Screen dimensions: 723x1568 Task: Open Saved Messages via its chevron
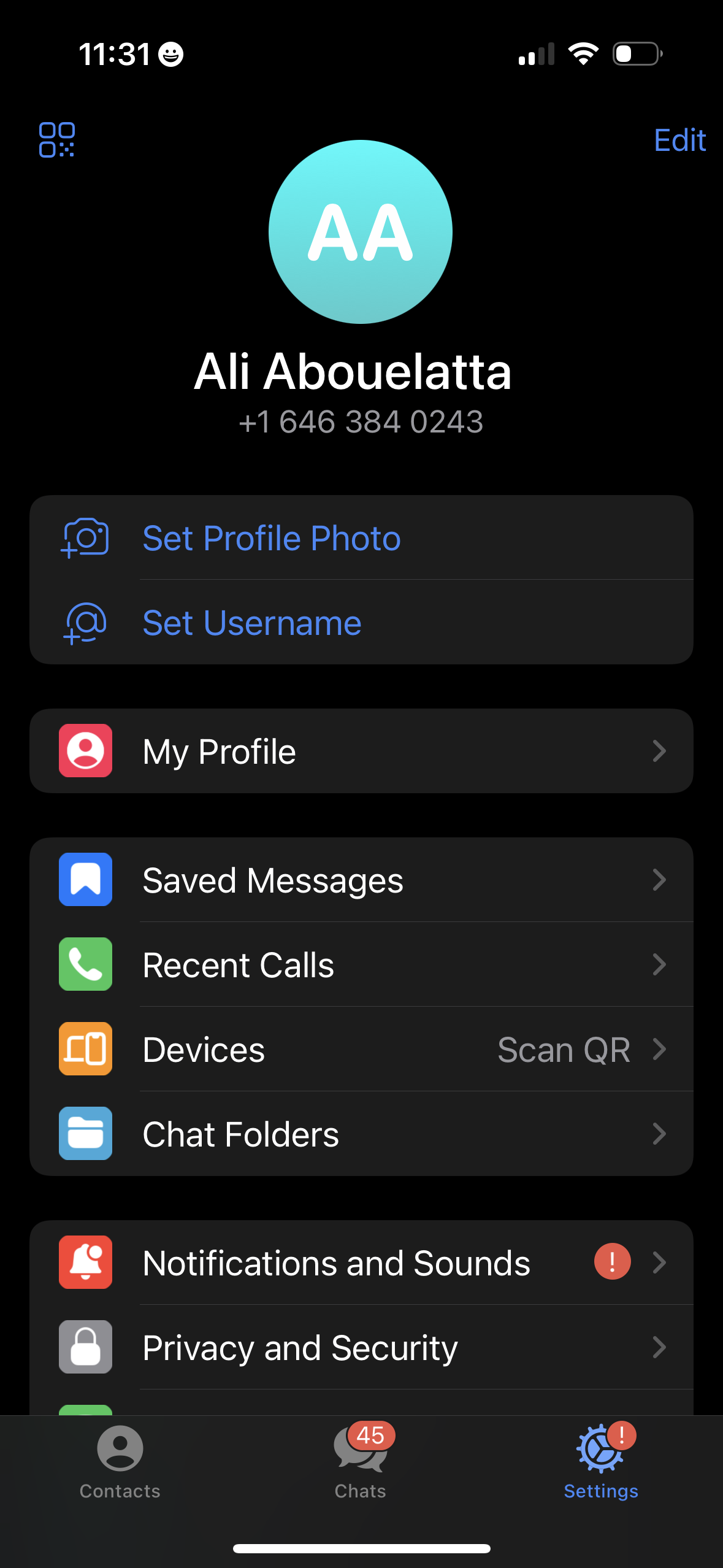click(659, 880)
